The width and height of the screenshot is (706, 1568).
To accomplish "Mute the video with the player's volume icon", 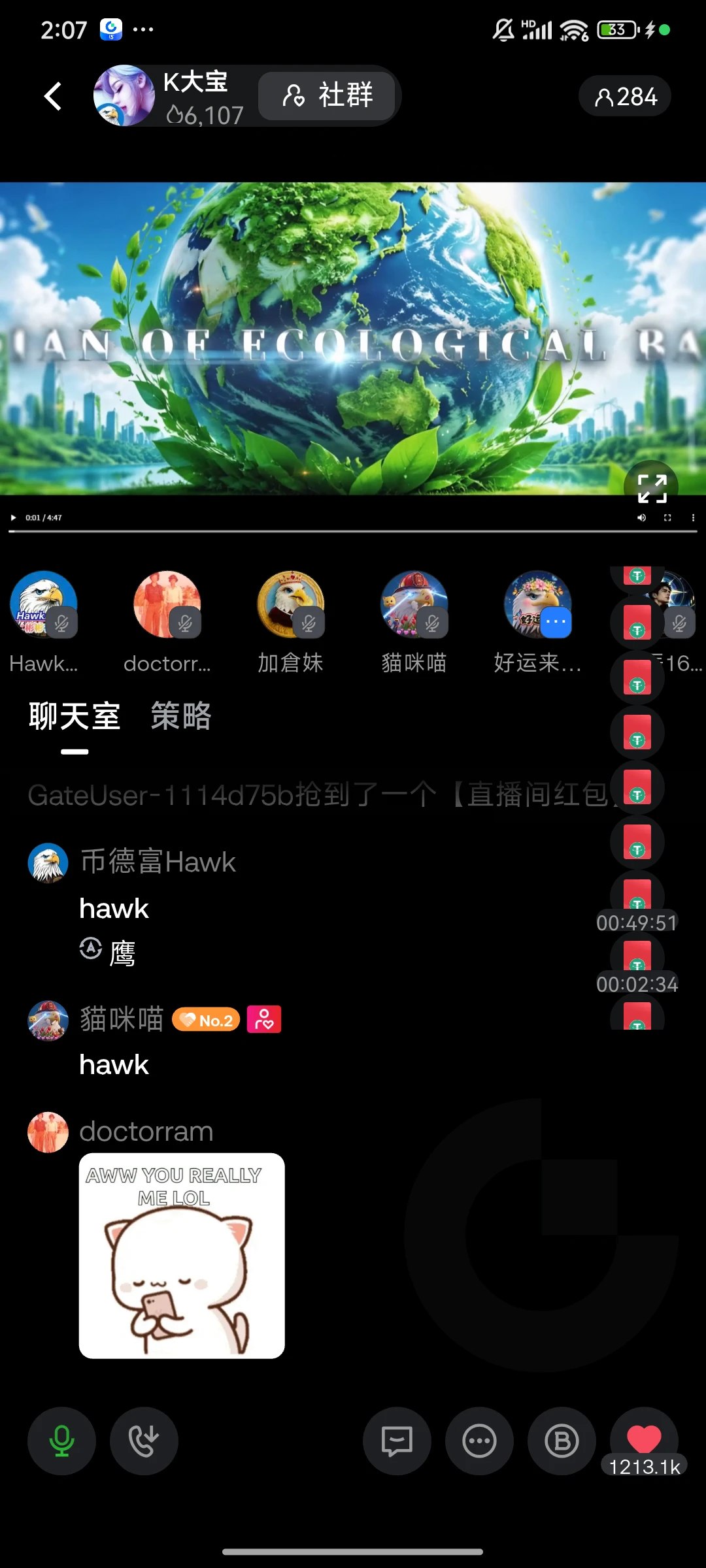I will tap(642, 517).
